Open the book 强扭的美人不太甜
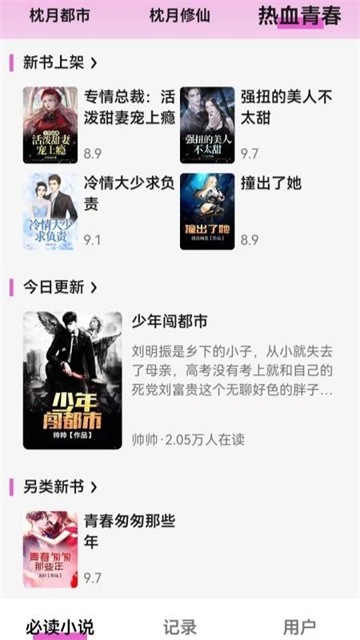Viewport: 360px width, 640px height. (256, 125)
